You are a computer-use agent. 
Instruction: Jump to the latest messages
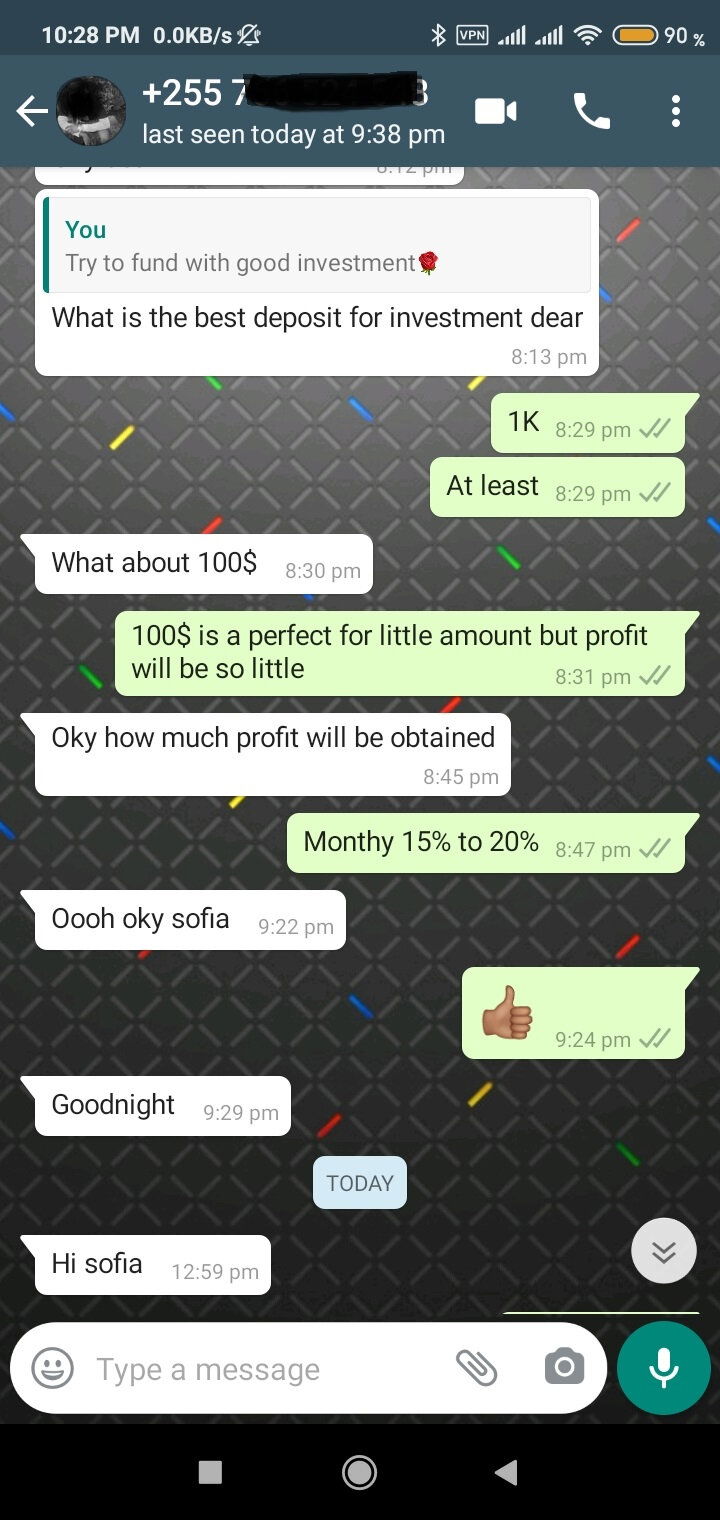[x=664, y=1251]
